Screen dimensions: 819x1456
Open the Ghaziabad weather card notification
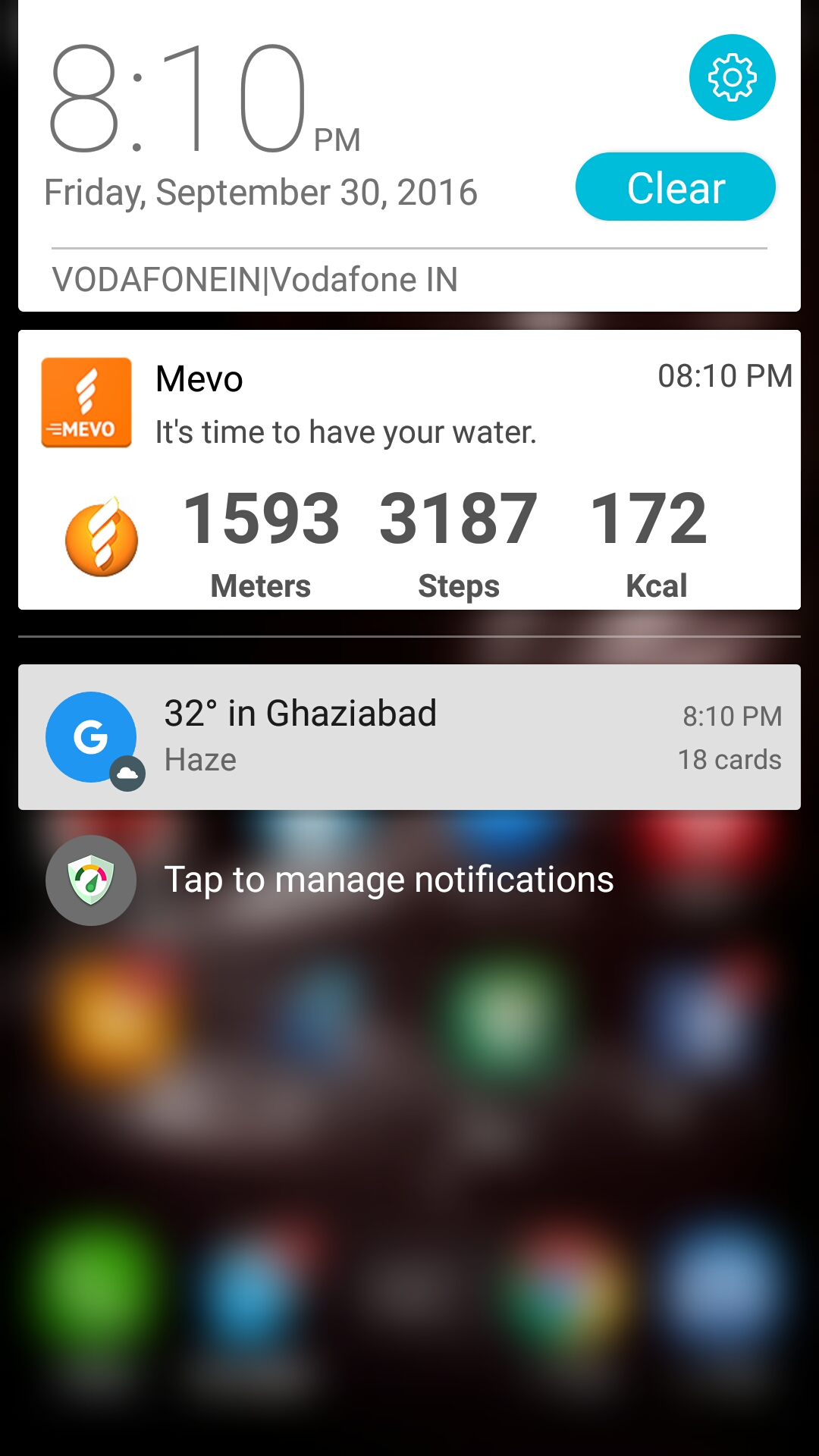pos(409,737)
